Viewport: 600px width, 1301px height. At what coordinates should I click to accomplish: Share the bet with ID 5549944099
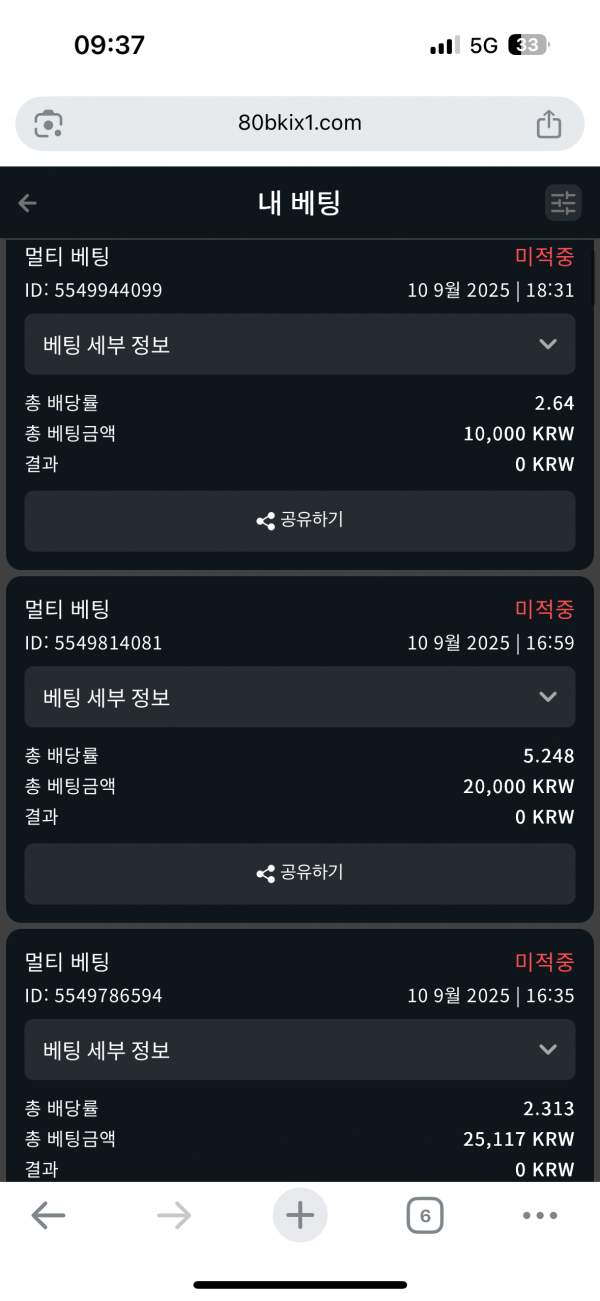tap(300, 521)
